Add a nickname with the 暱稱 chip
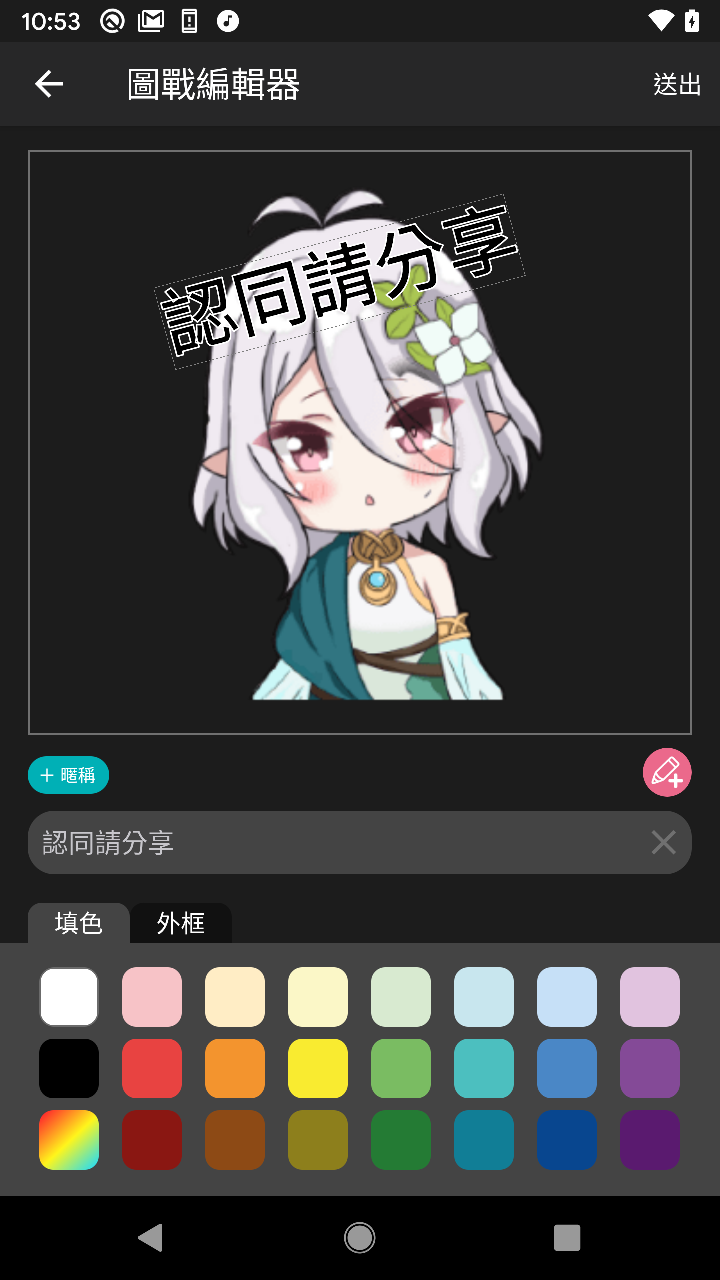The width and height of the screenshot is (720, 1280). [x=68, y=775]
